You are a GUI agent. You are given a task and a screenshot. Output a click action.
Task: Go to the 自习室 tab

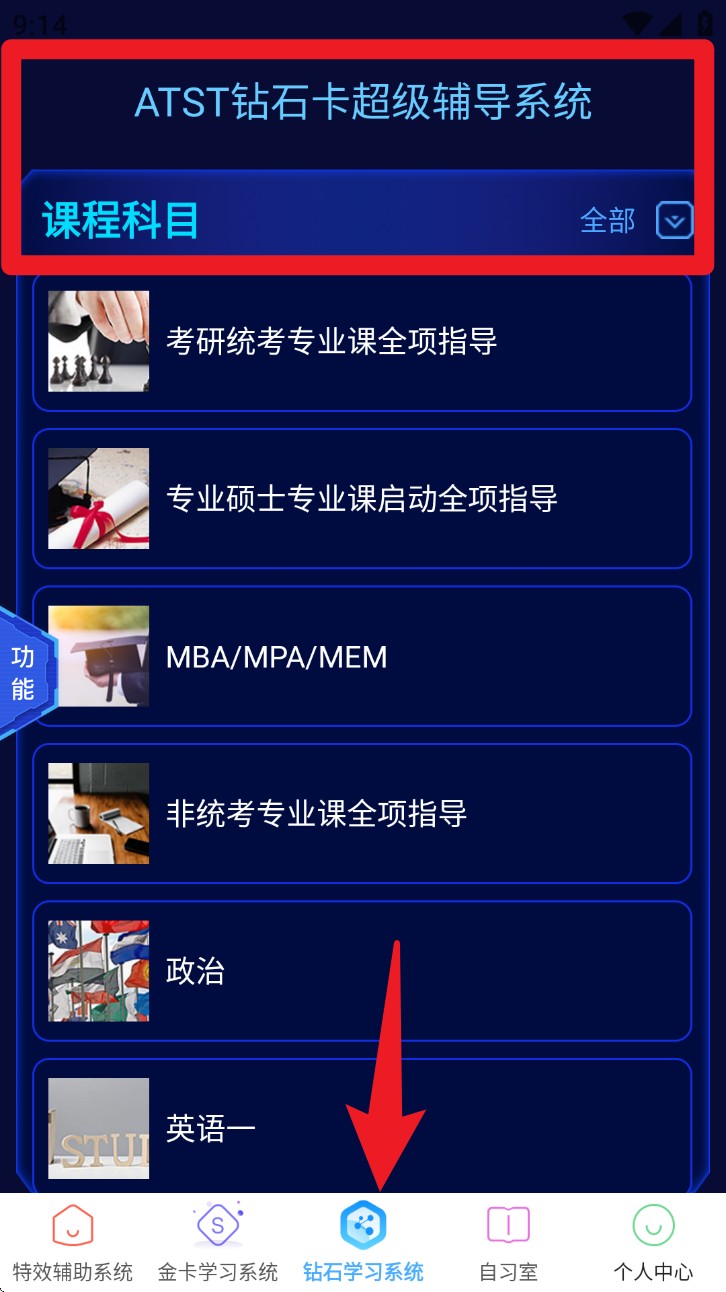[x=508, y=1242]
